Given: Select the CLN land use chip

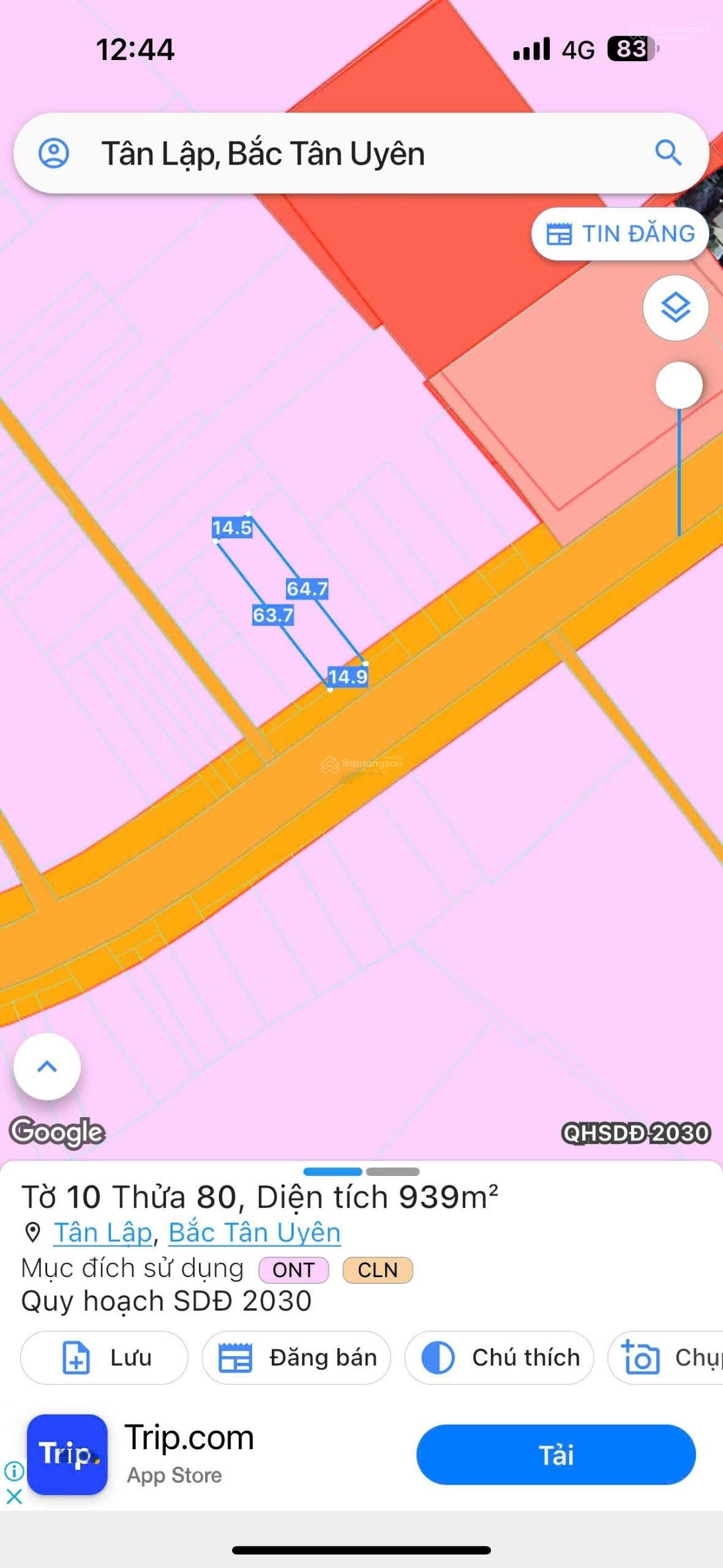Looking at the screenshot, I should click(x=377, y=1270).
